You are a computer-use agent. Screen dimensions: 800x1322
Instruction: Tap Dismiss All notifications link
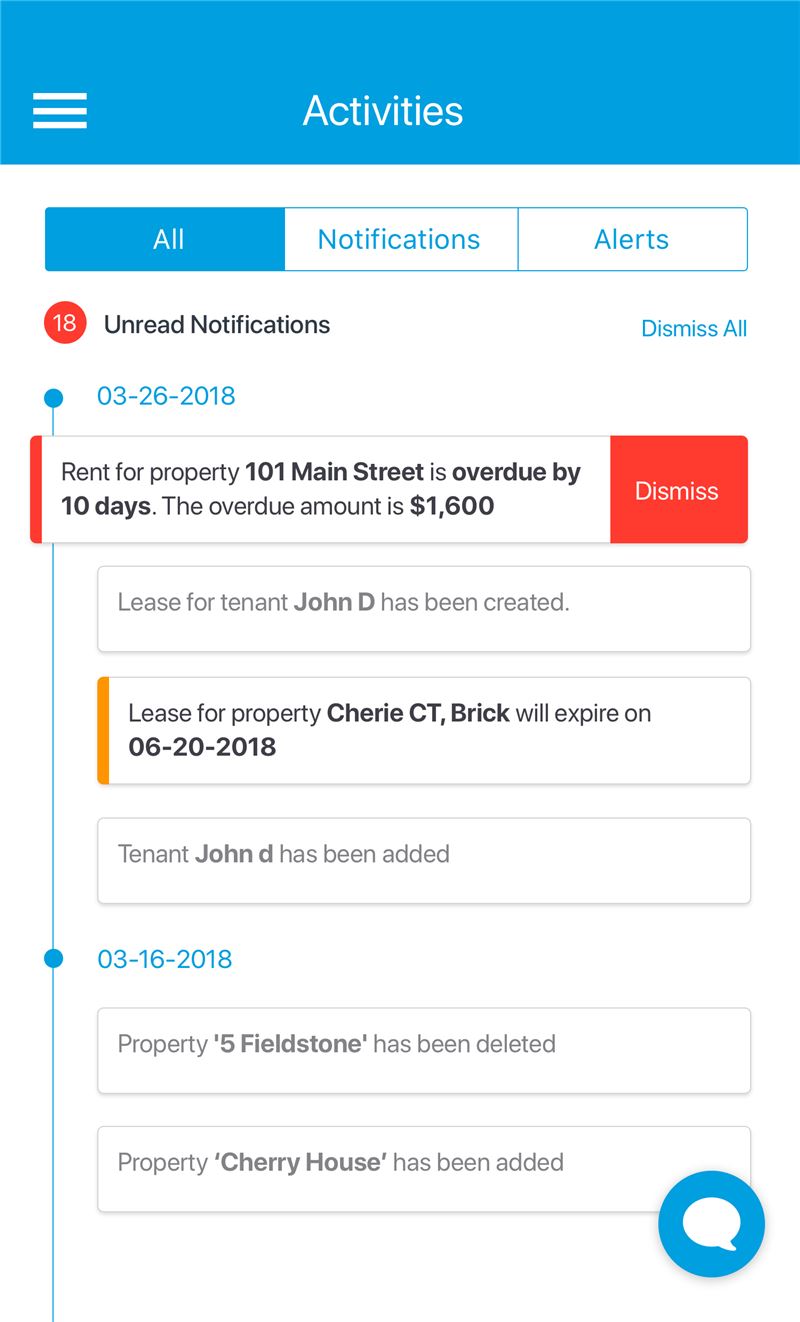[x=694, y=329]
